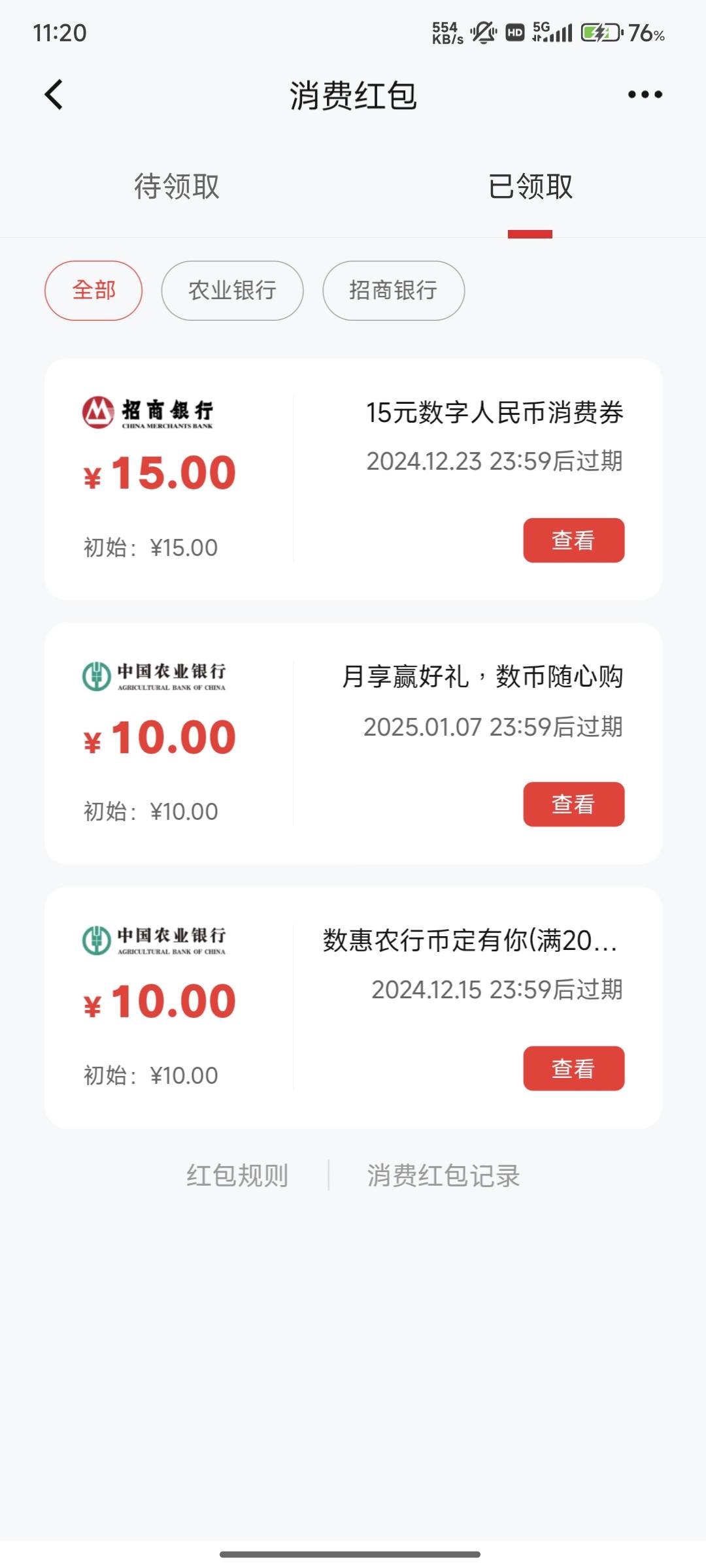Tap 查看 on 数惠农行币定有你 coupon
This screenshot has height=1568, width=706.
574,1068
